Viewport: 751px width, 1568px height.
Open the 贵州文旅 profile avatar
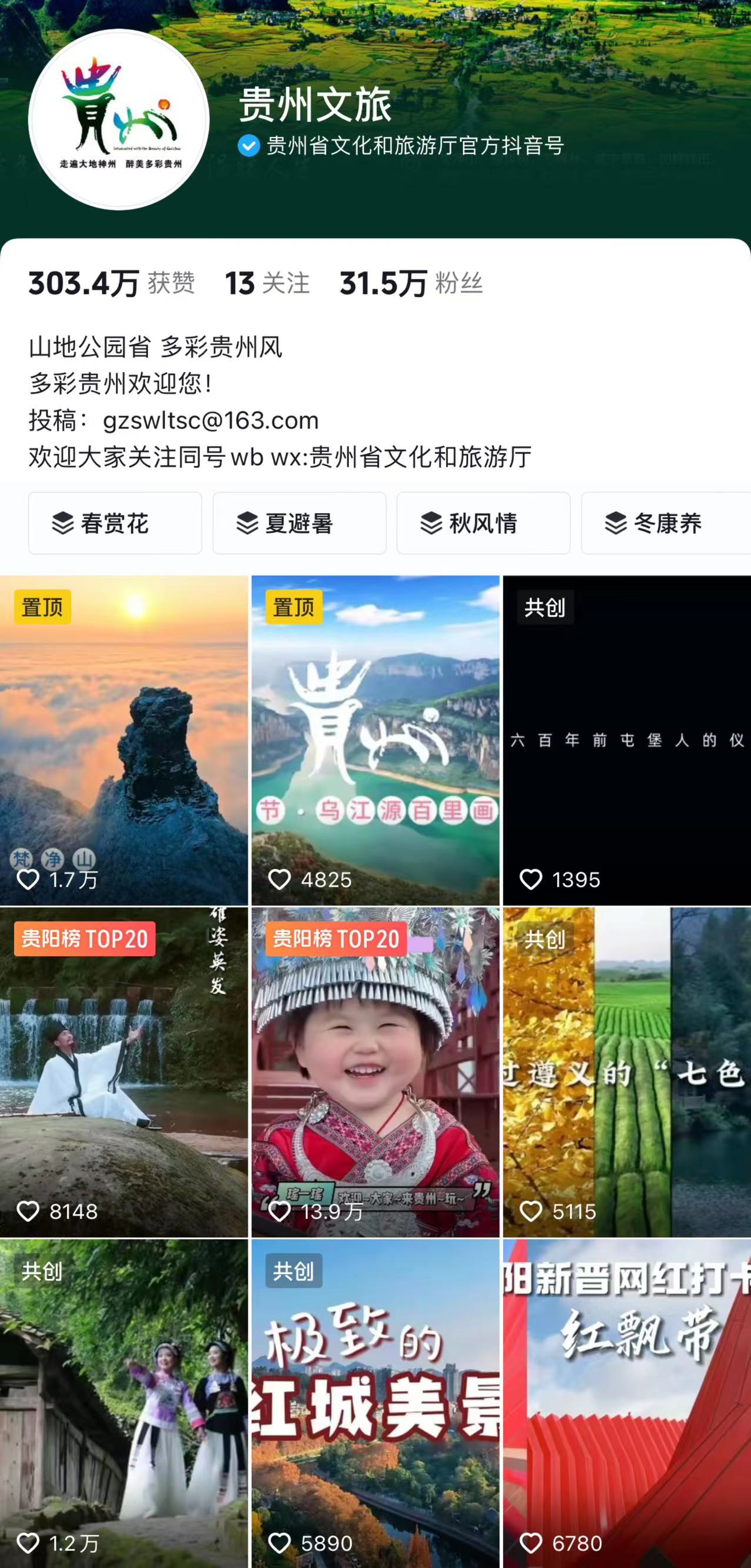point(119,119)
